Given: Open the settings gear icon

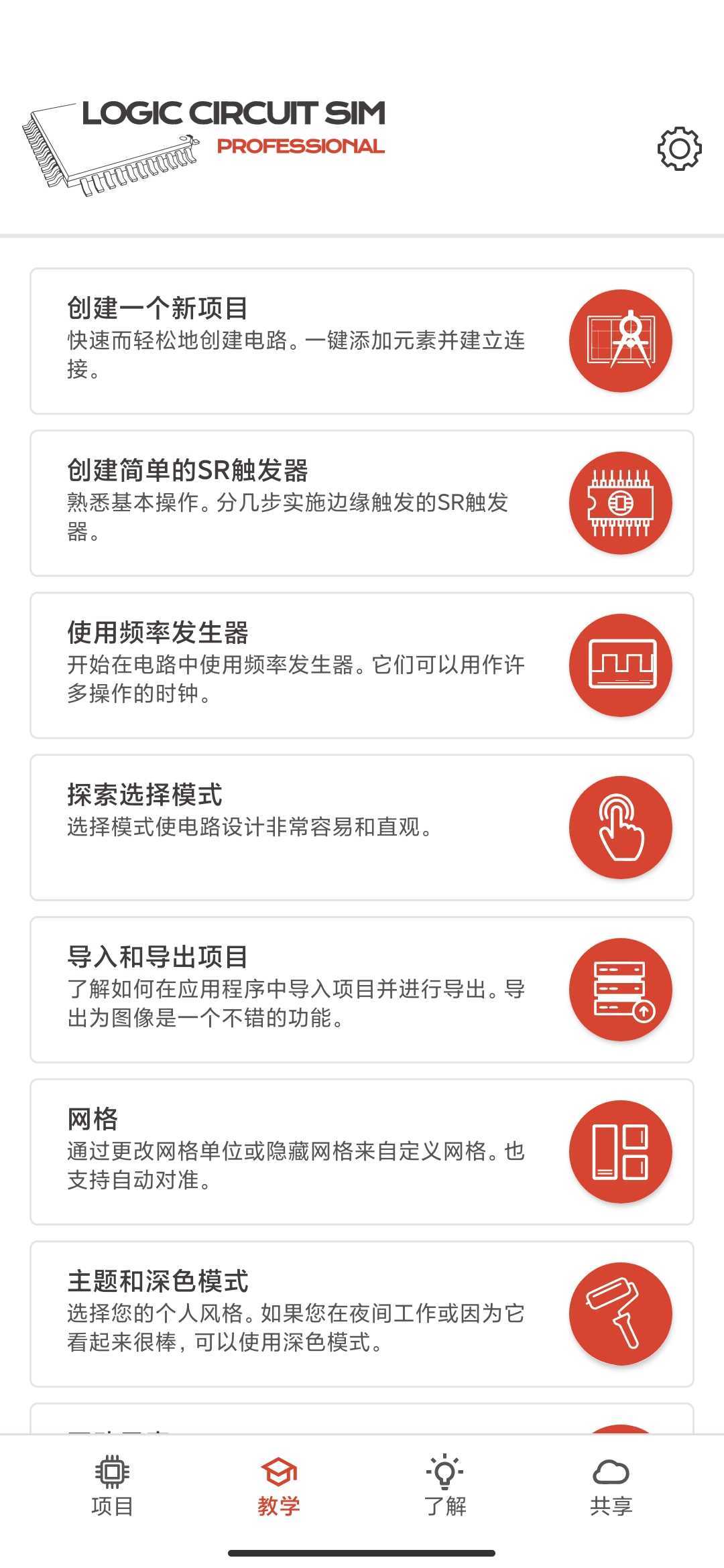Looking at the screenshot, I should tap(679, 148).
